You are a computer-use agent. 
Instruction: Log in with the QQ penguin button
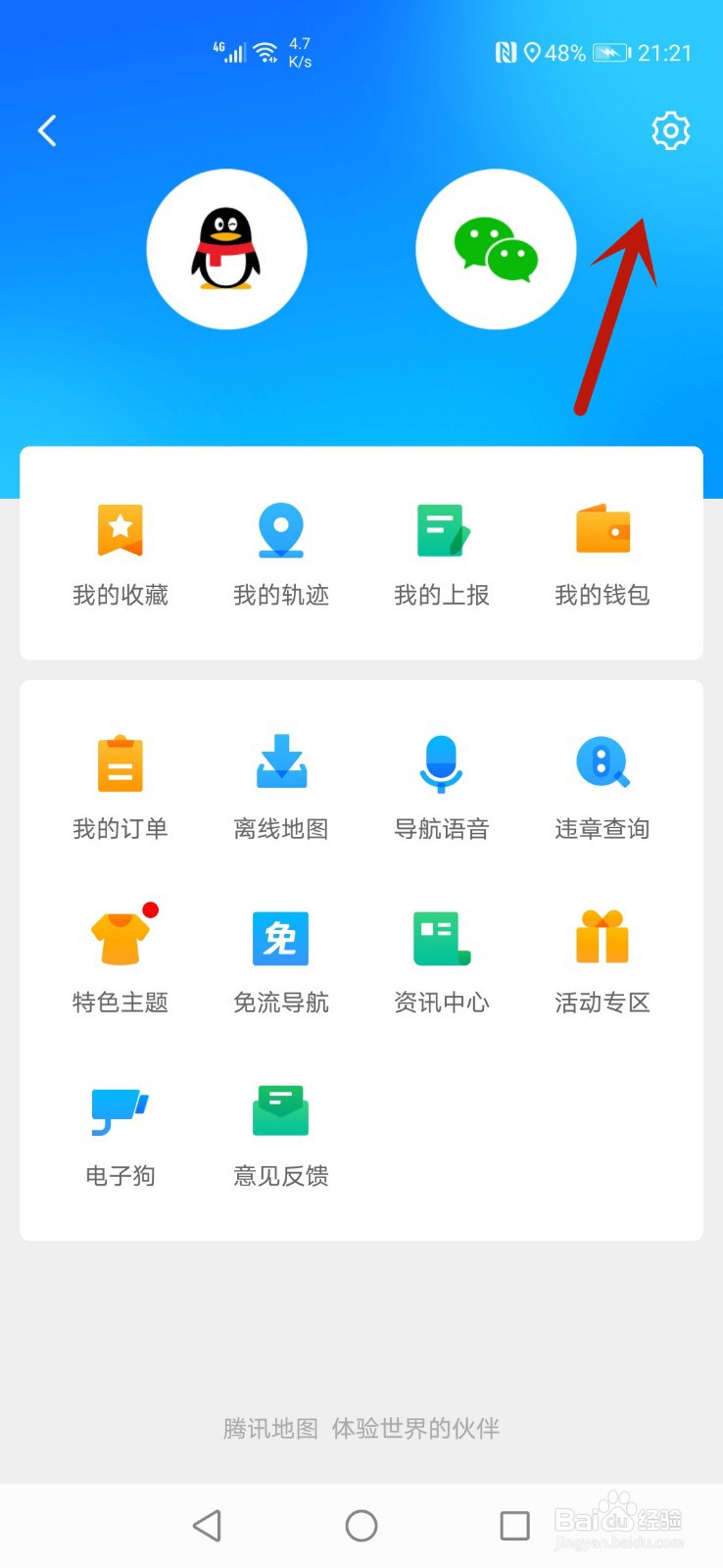click(x=226, y=249)
